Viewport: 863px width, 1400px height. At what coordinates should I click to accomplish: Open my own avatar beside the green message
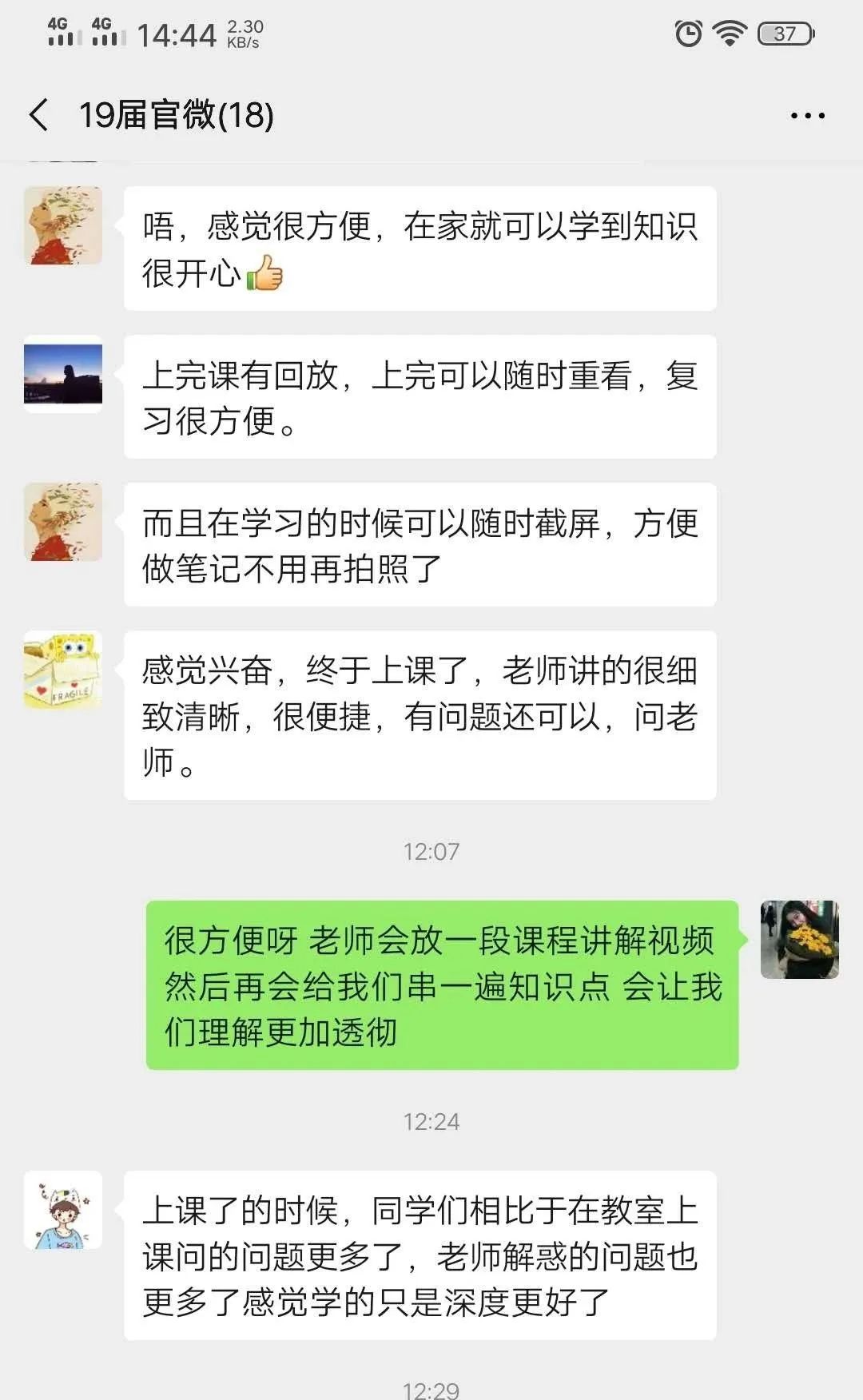(800, 940)
